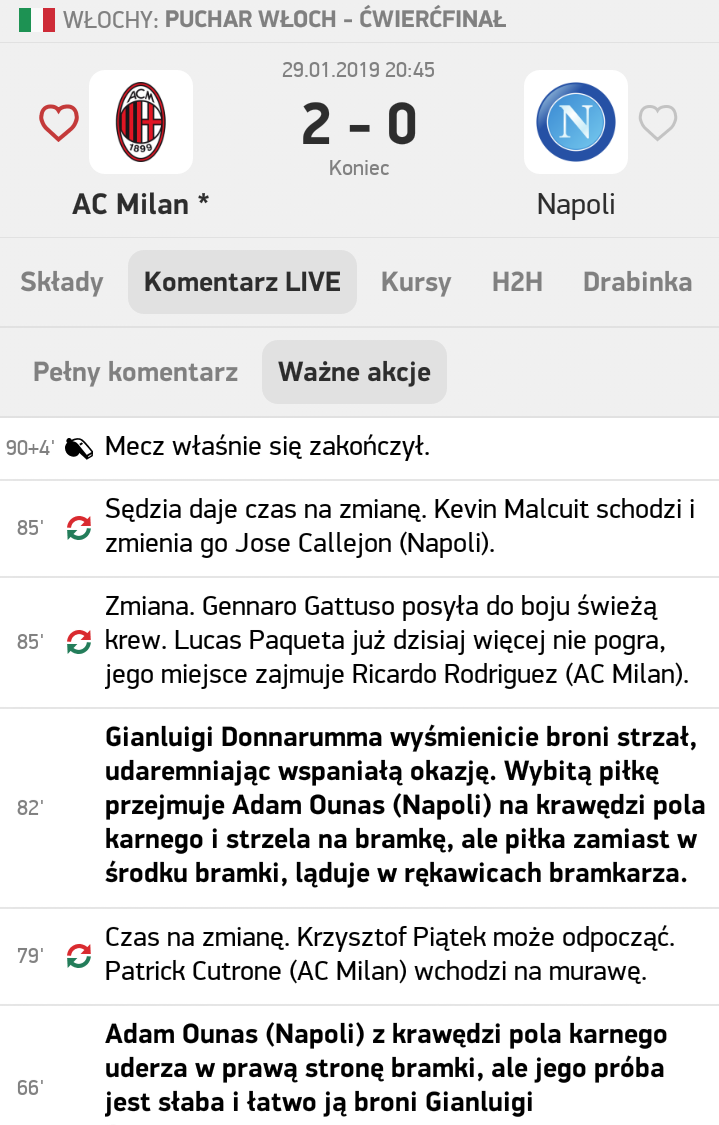Image resolution: width=719 pixels, height=1125 pixels.
Task: Open Puchar Włoch league header
Action: [x=284, y=19]
